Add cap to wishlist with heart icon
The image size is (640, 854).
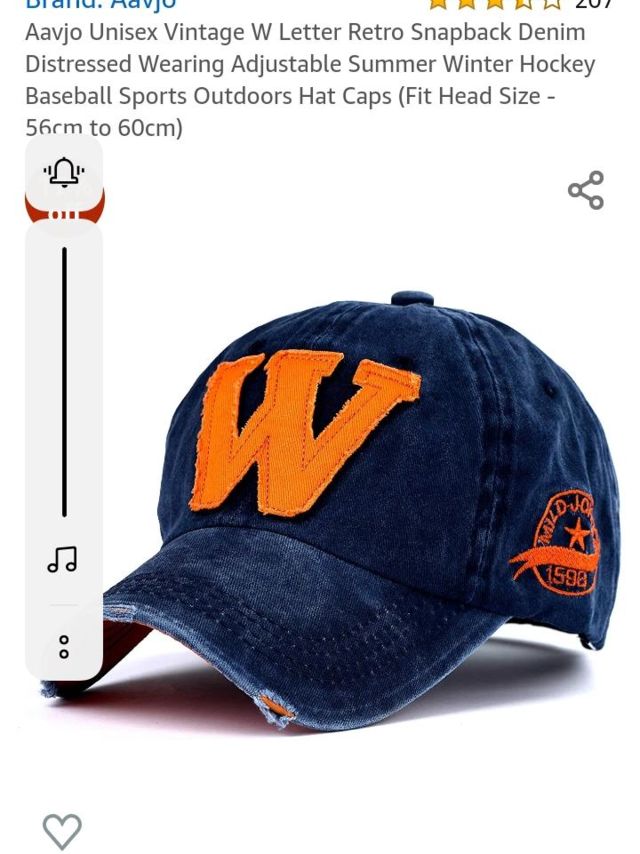click(x=62, y=830)
